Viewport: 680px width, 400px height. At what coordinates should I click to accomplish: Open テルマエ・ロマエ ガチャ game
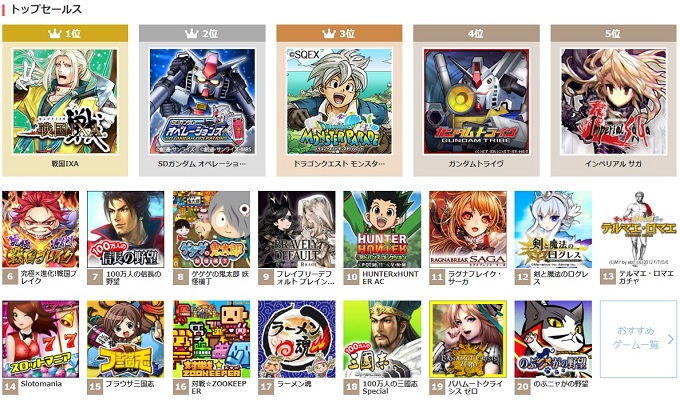point(638,230)
